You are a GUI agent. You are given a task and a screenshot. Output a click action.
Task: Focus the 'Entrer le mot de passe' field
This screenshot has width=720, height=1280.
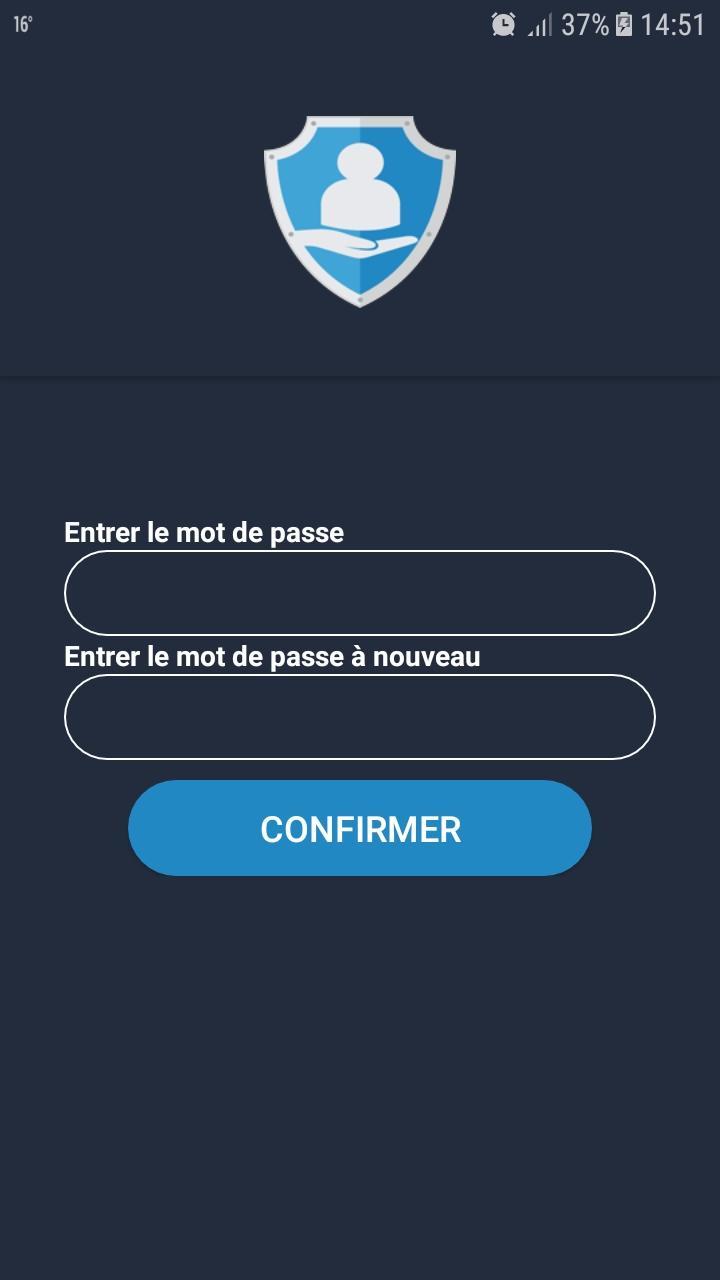(x=360, y=593)
